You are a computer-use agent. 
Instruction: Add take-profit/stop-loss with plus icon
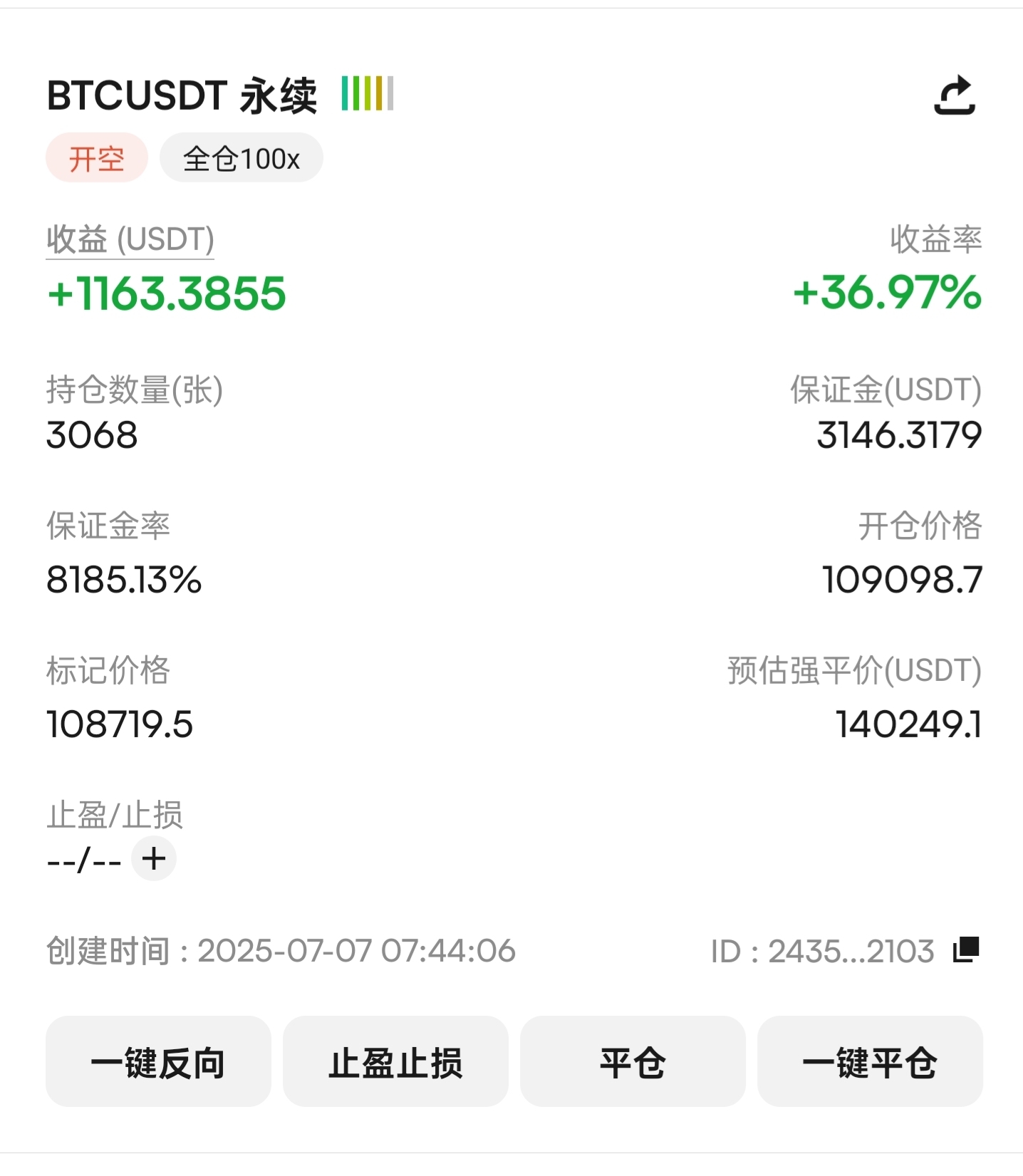click(154, 858)
